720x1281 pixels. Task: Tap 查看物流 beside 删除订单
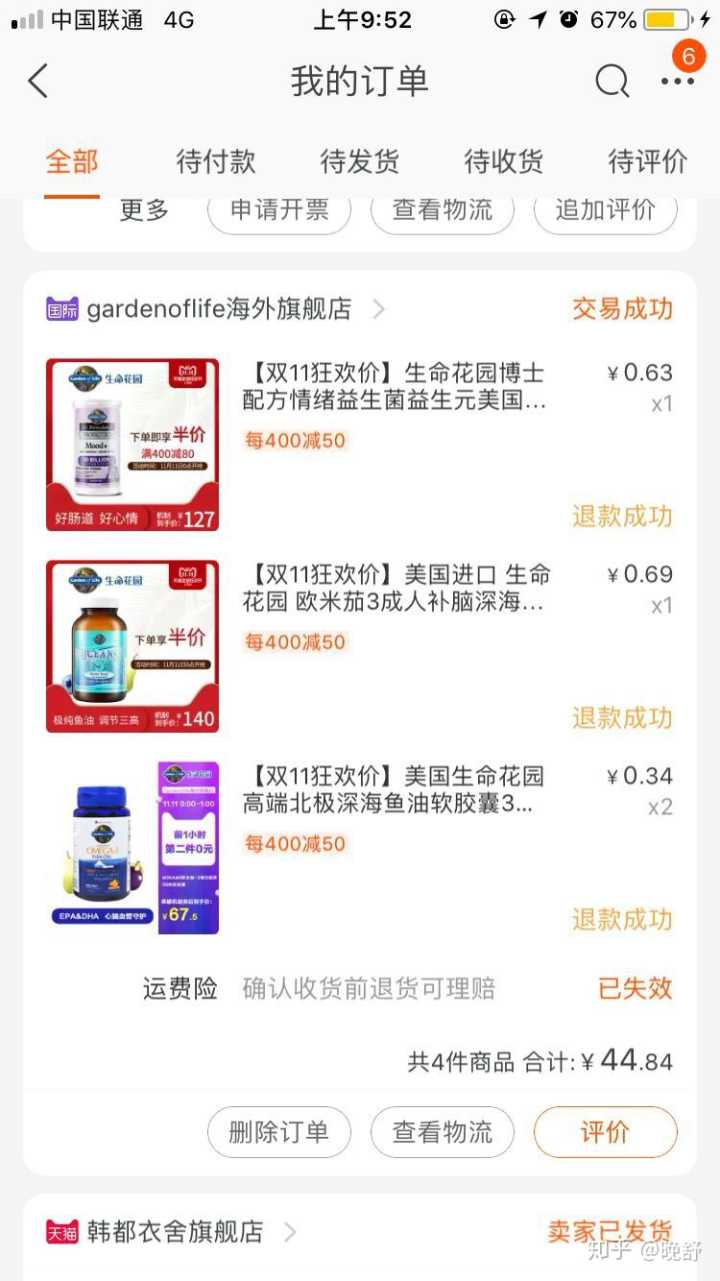(442, 1132)
